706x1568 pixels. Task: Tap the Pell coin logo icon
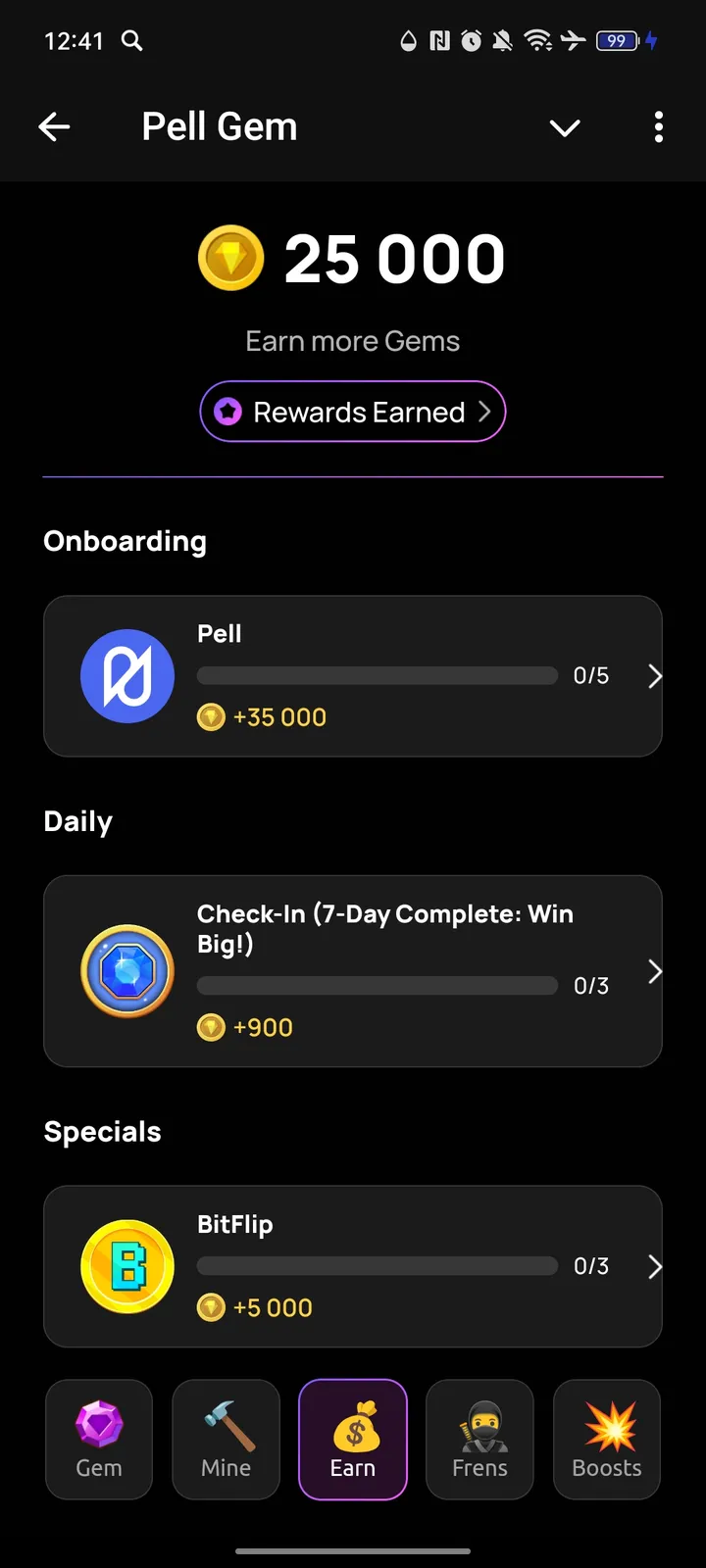click(x=127, y=675)
